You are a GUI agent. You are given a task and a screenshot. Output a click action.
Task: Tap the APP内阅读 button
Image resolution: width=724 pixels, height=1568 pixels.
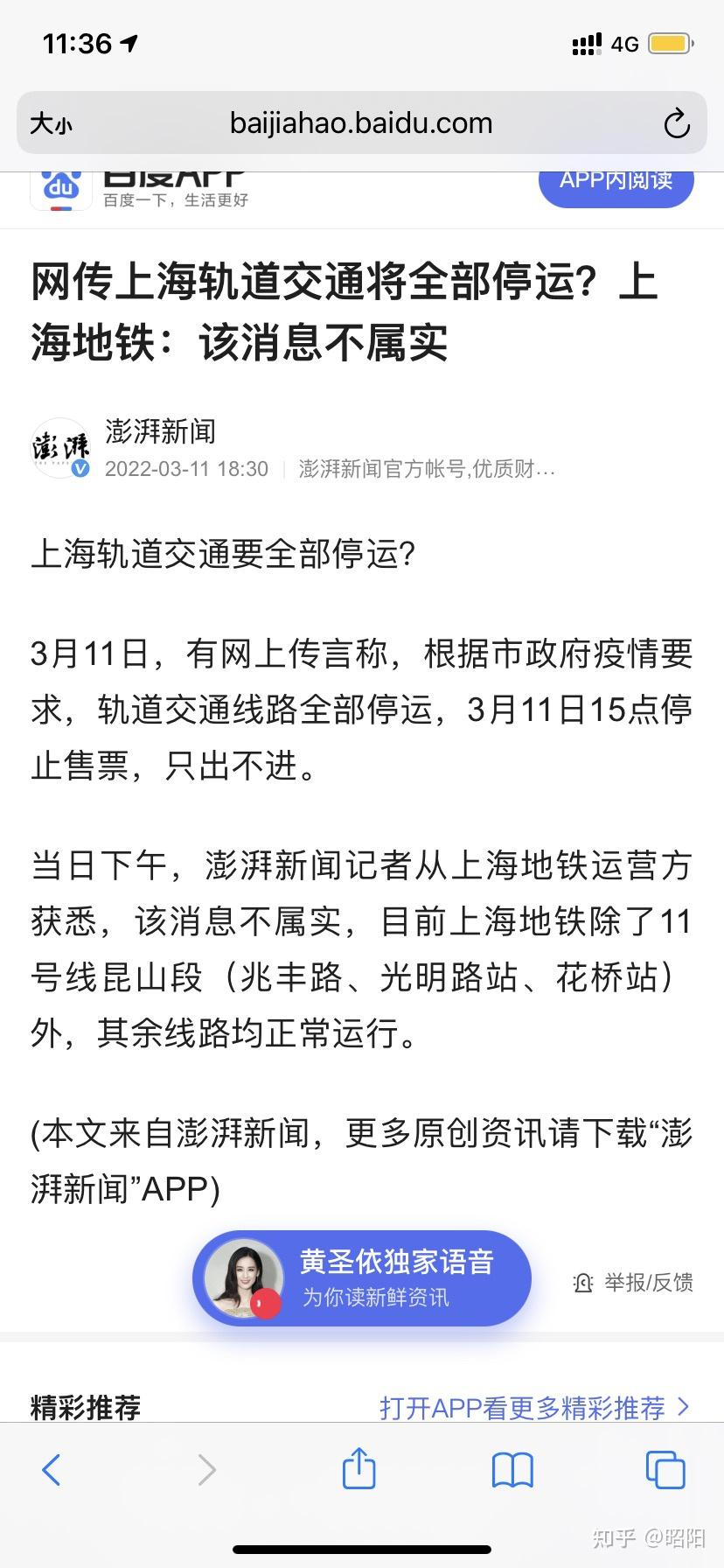[616, 183]
